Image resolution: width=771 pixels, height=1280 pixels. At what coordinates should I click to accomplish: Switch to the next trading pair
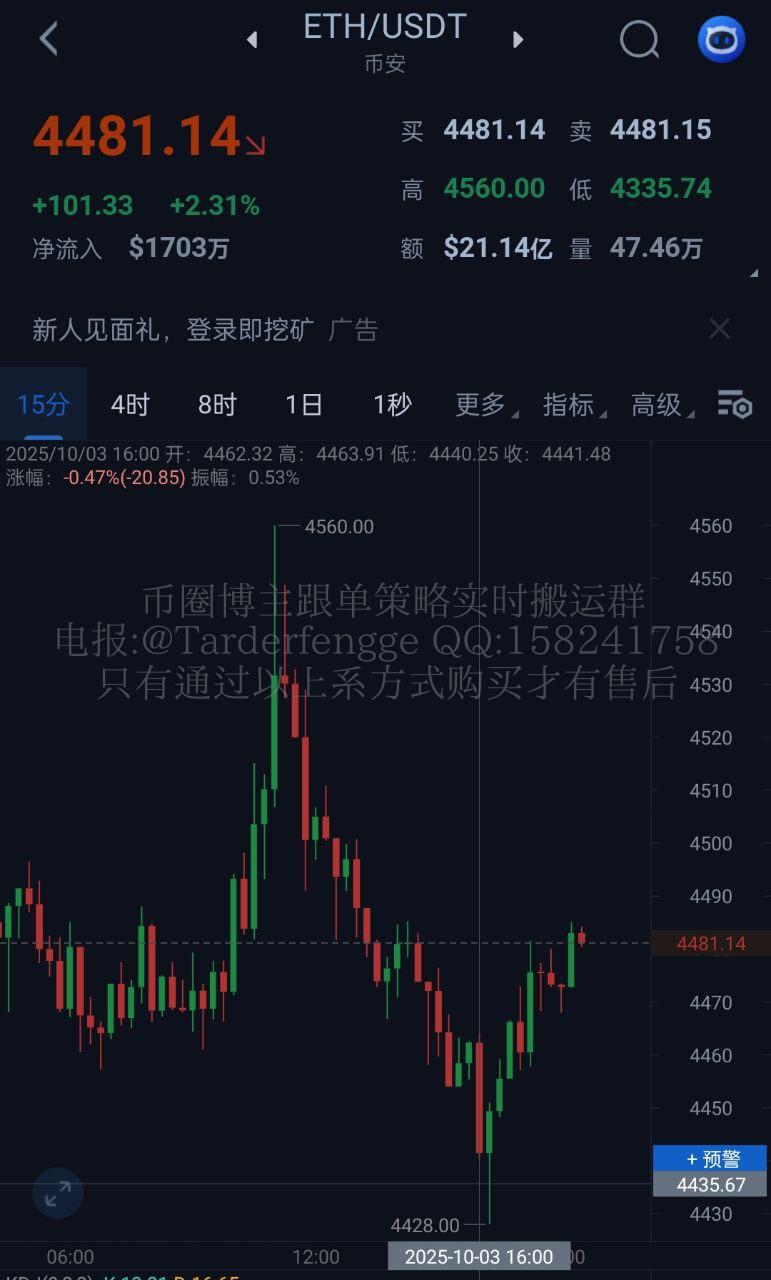click(518, 39)
